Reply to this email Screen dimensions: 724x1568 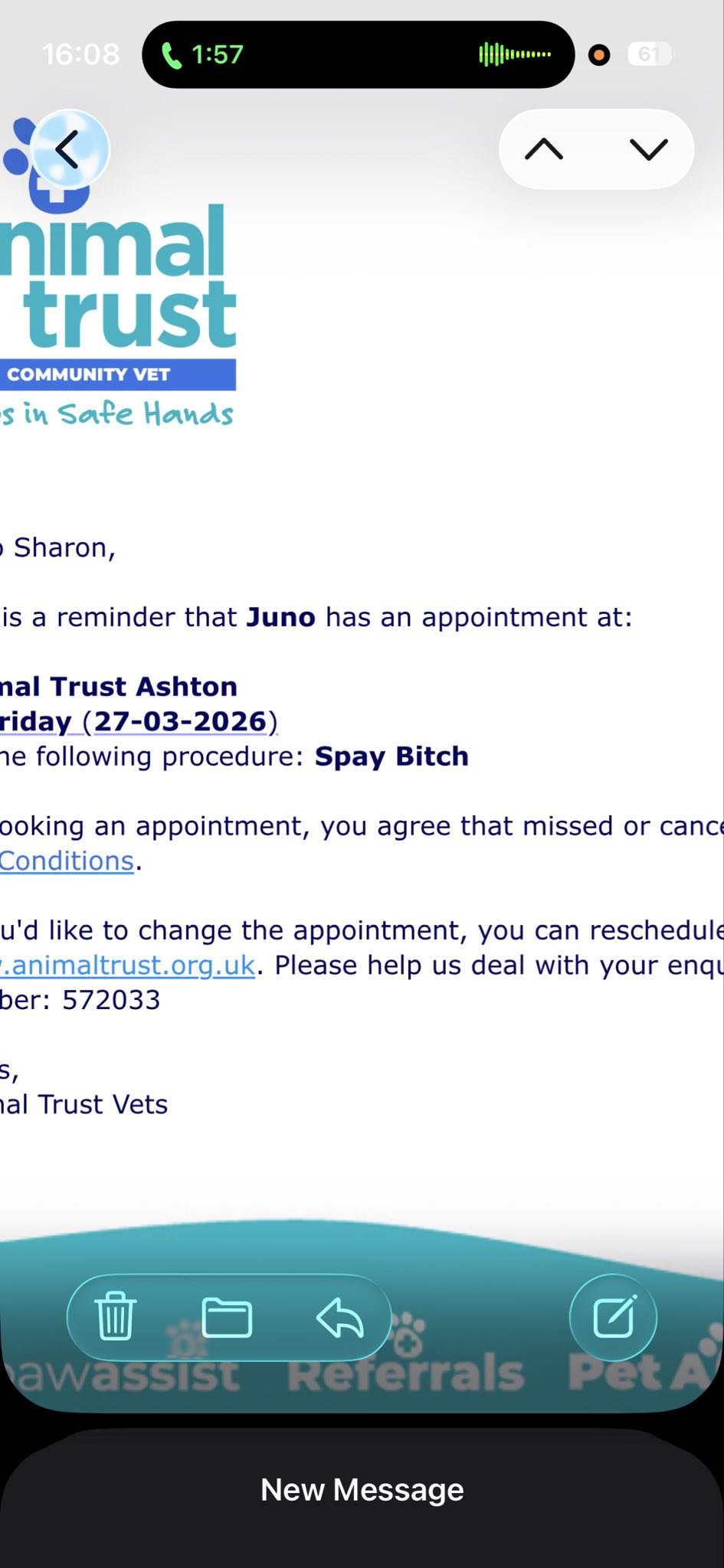click(339, 1317)
